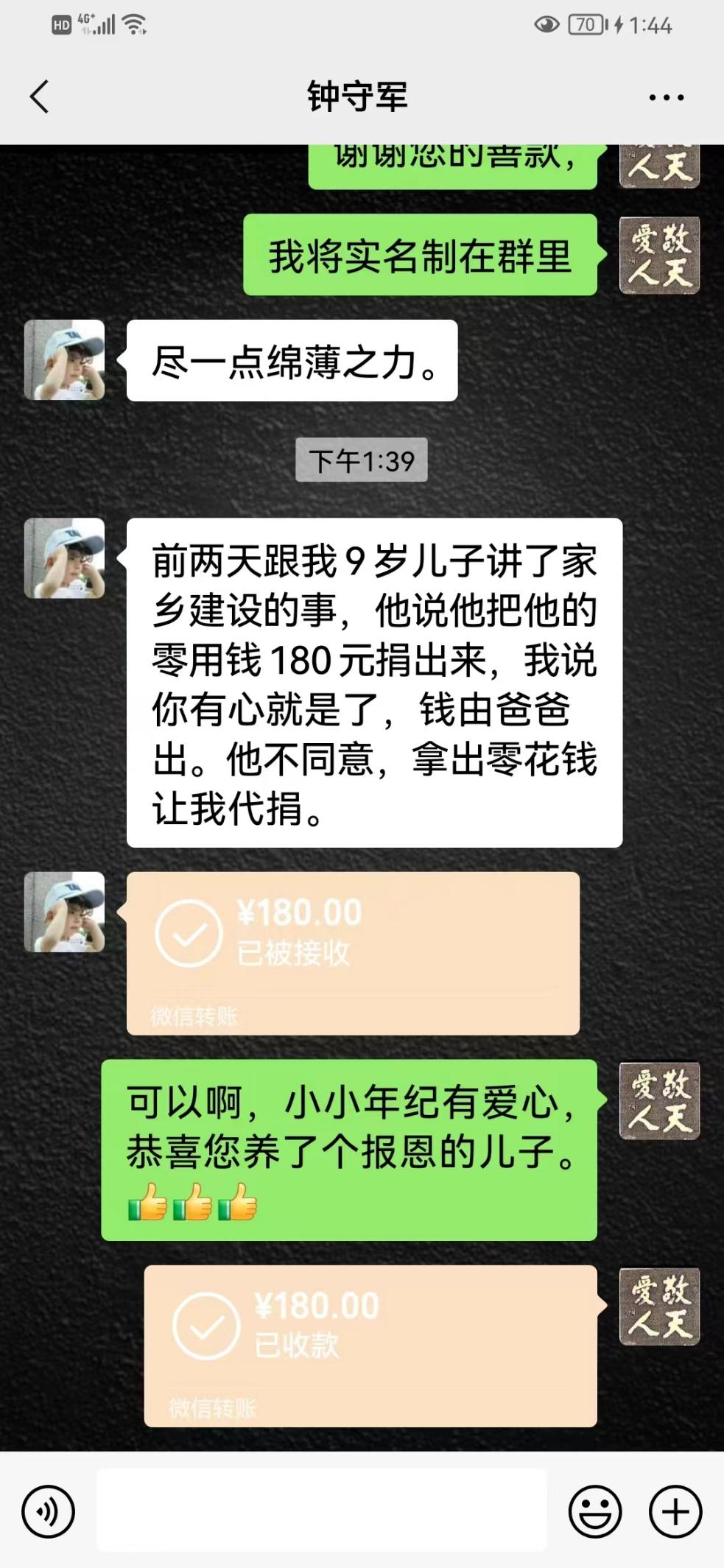Open the emoji picker
The image size is (724, 1568).
pyautogui.click(x=594, y=1511)
